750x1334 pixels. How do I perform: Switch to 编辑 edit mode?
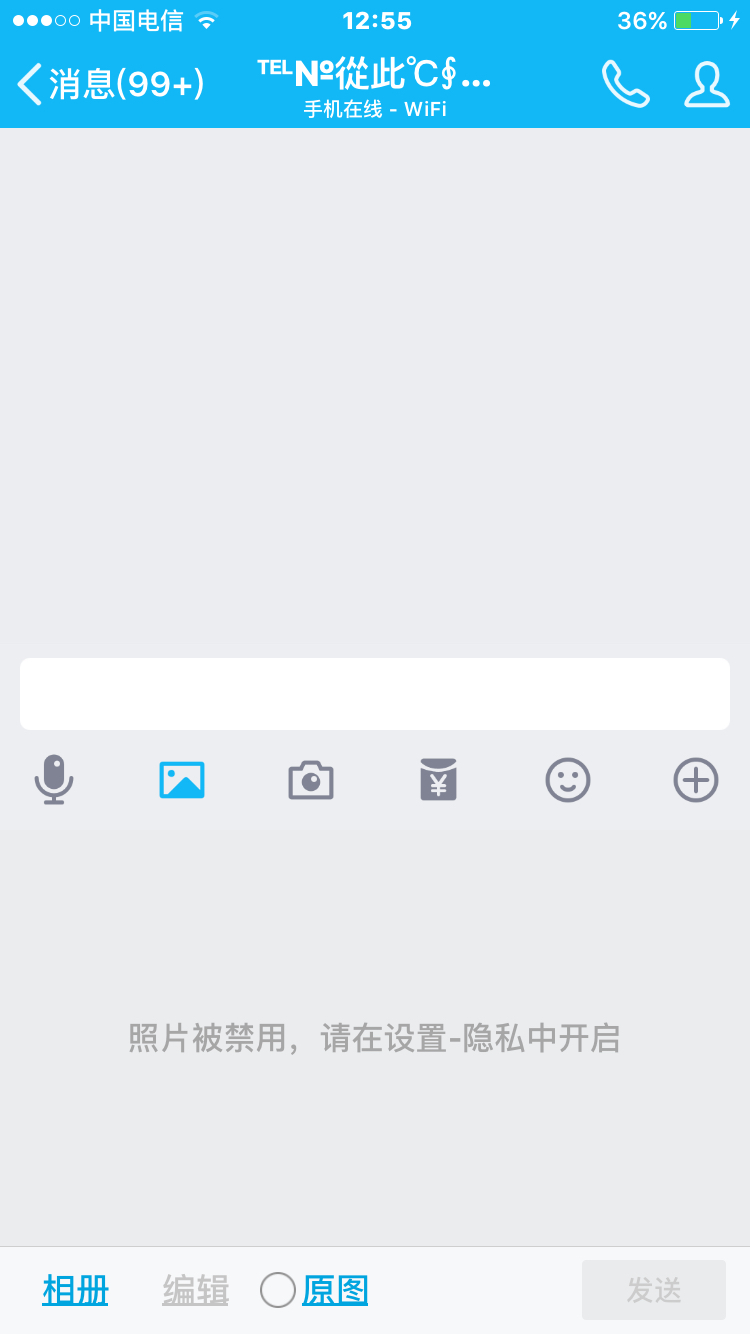pyautogui.click(x=195, y=1290)
